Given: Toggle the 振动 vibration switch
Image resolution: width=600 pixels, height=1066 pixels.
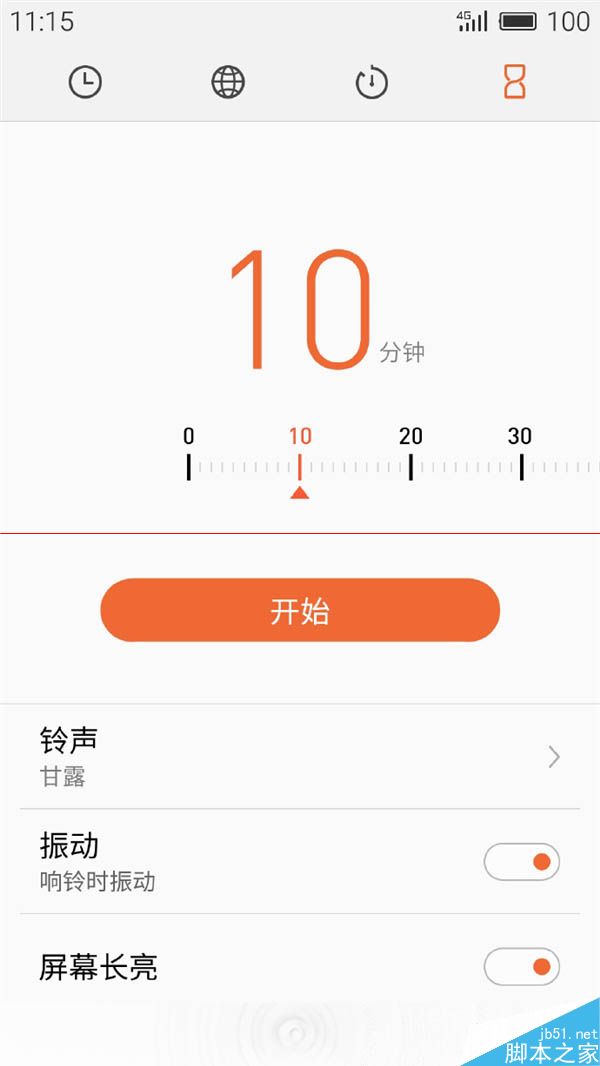Looking at the screenshot, I should [x=521, y=862].
